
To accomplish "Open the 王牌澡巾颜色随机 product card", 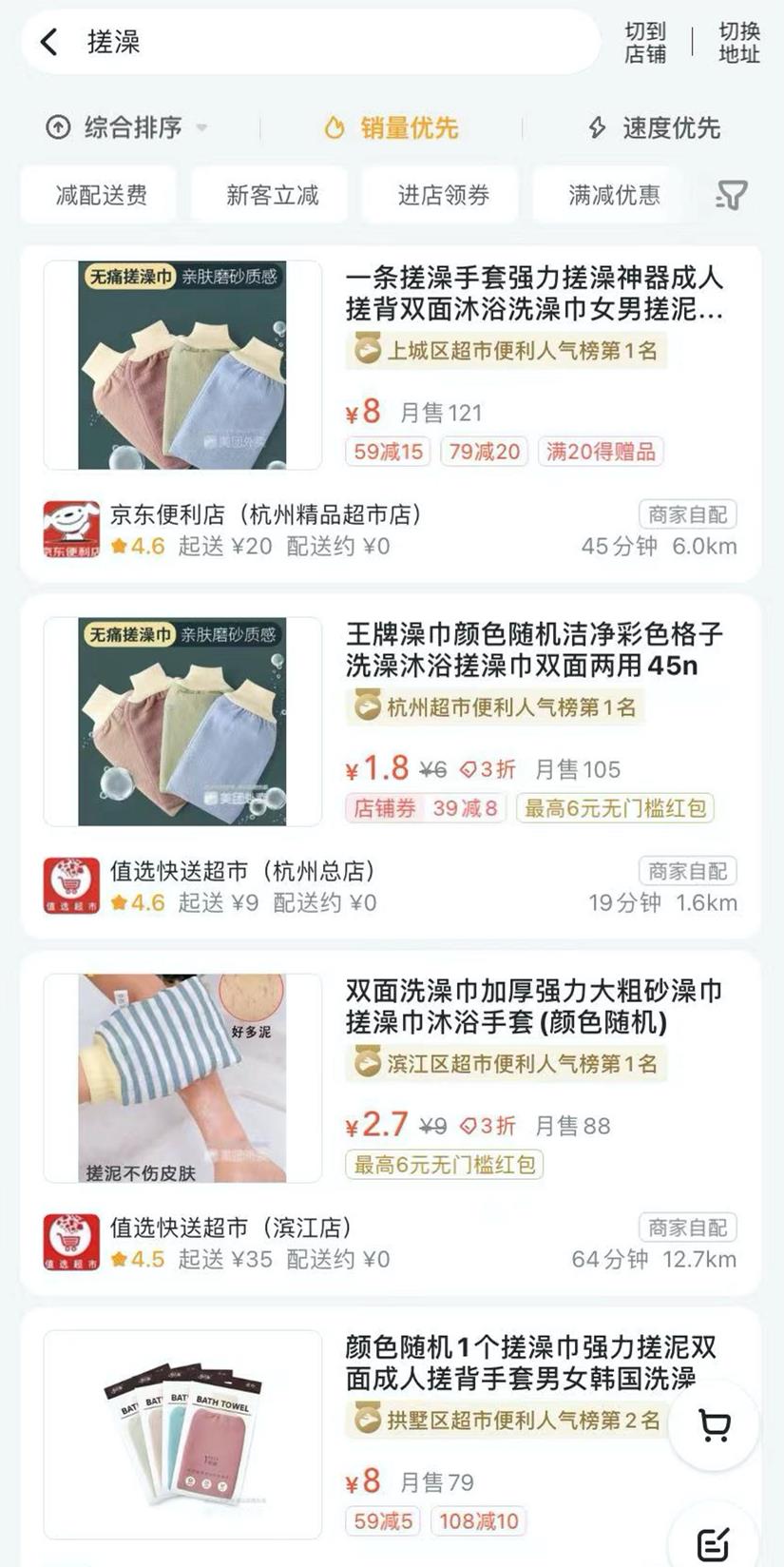I will [534, 649].
